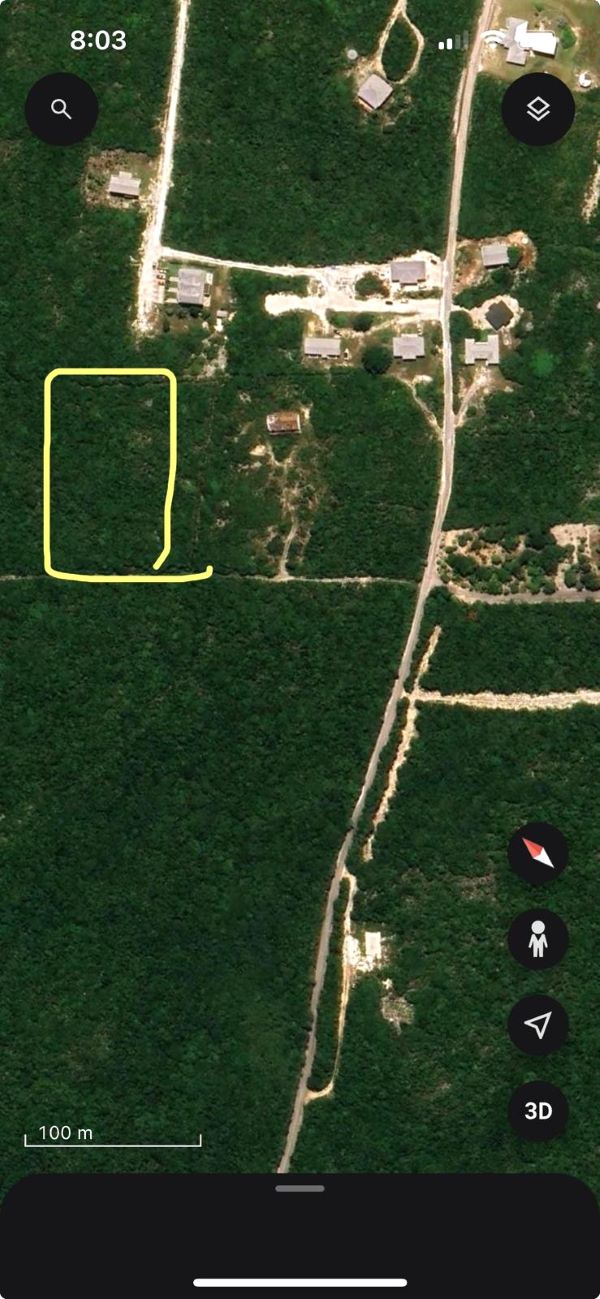
Task: Tap the compass to reset north
Action: pyautogui.click(x=538, y=854)
